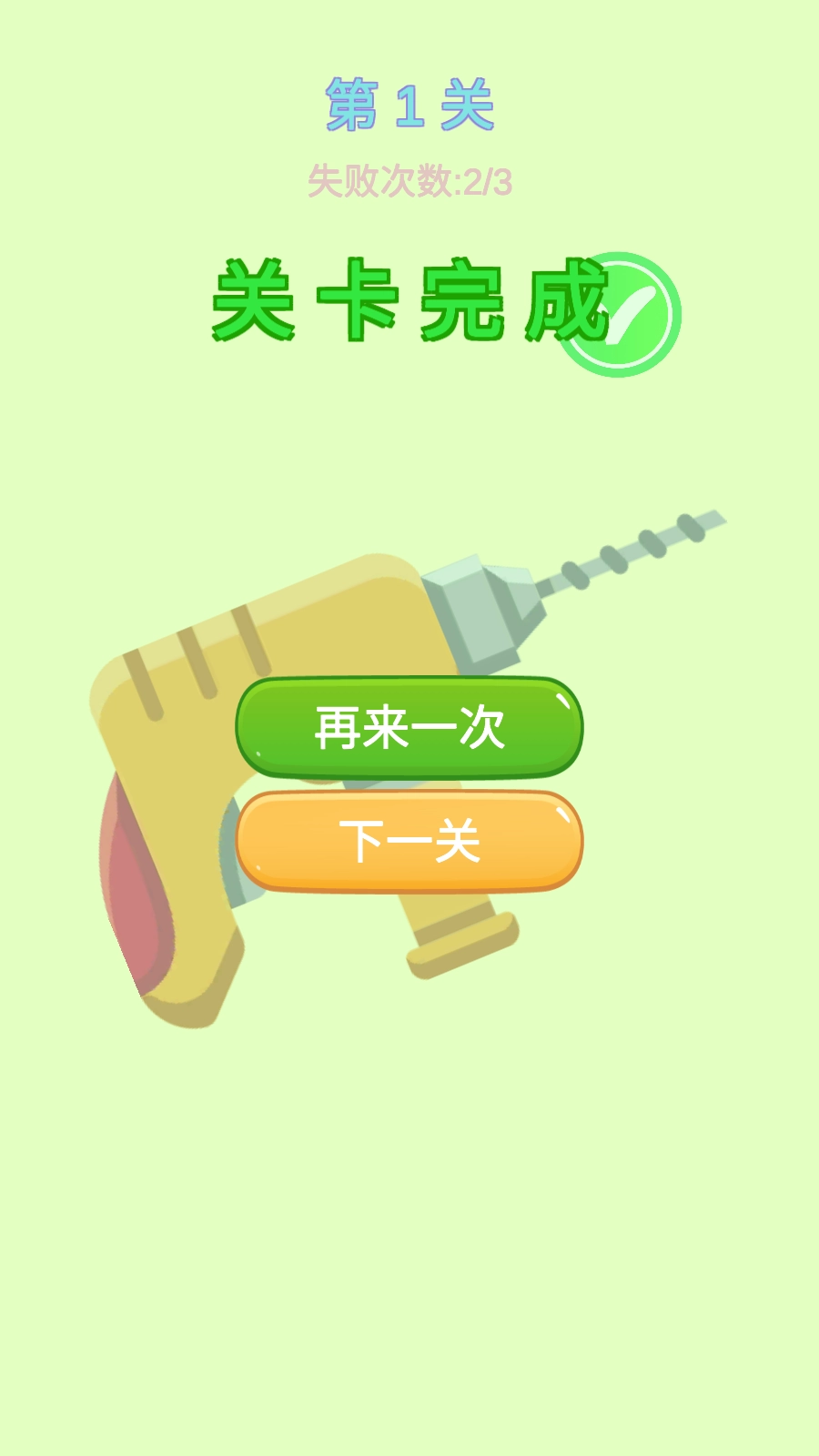Viewport: 819px width, 1456px height.
Task: Tap the 失败次数:2/3 failure counter
Action: [x=411, y=179]
